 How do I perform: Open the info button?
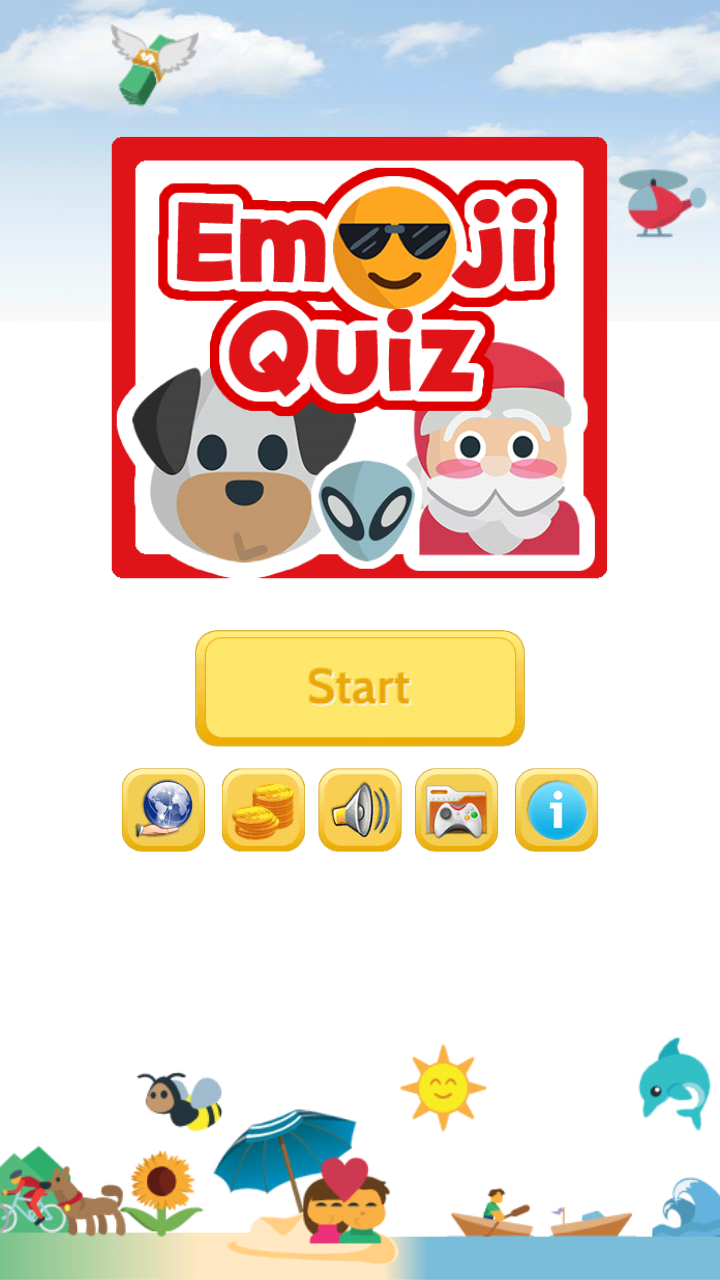tap(556, 810)
